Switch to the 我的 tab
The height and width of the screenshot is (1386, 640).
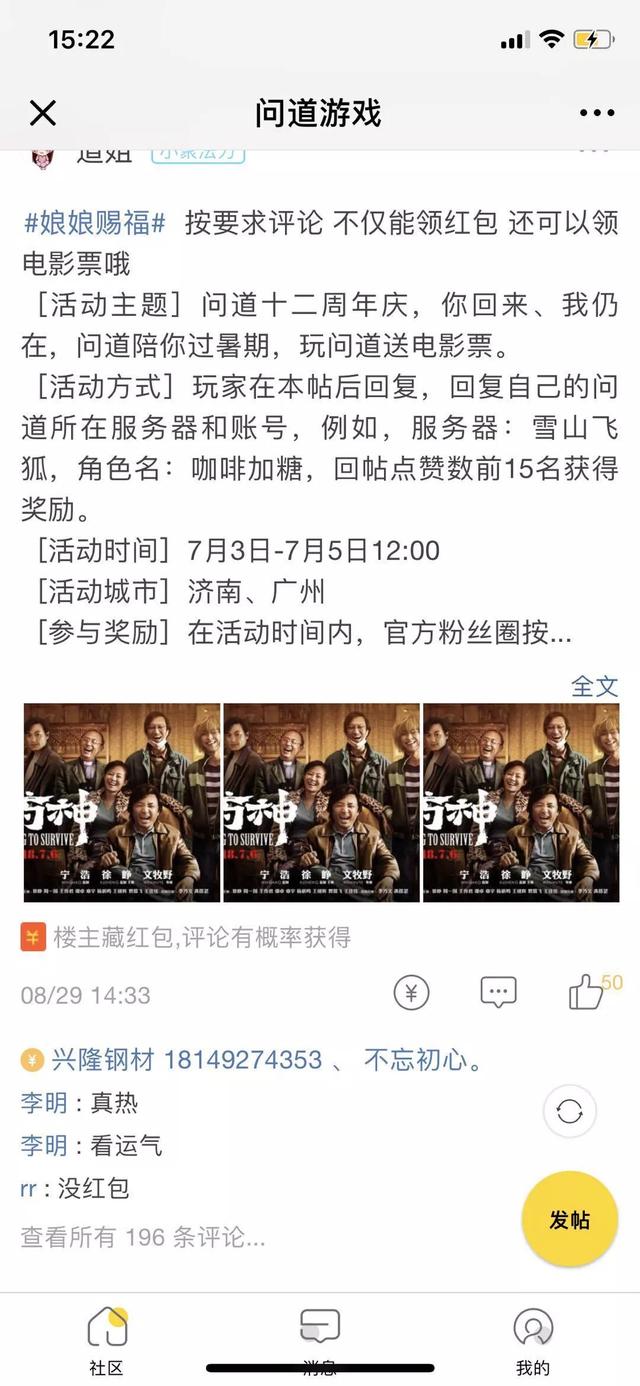533,1340
